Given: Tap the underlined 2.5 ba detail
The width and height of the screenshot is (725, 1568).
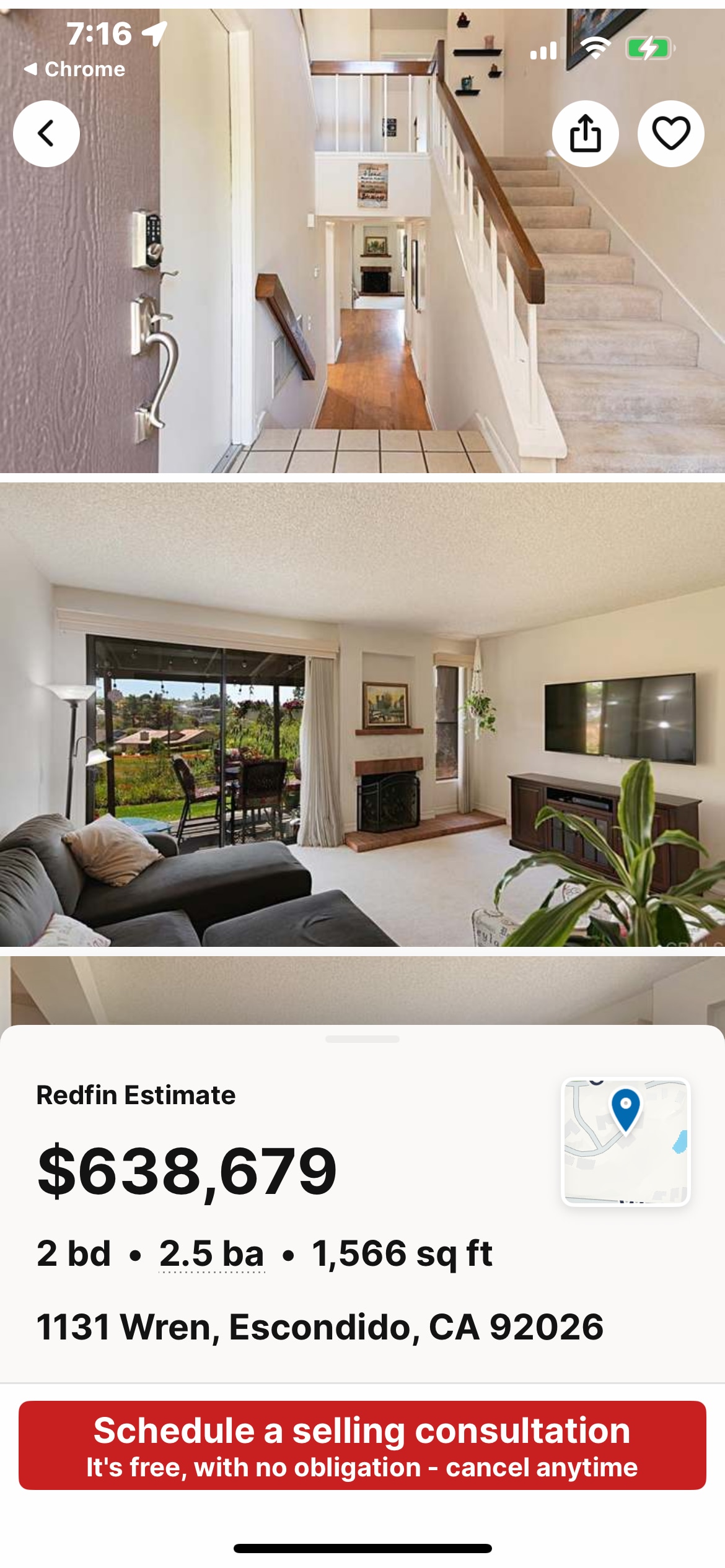Looking at the screenshot, I should click(212, 1253).
